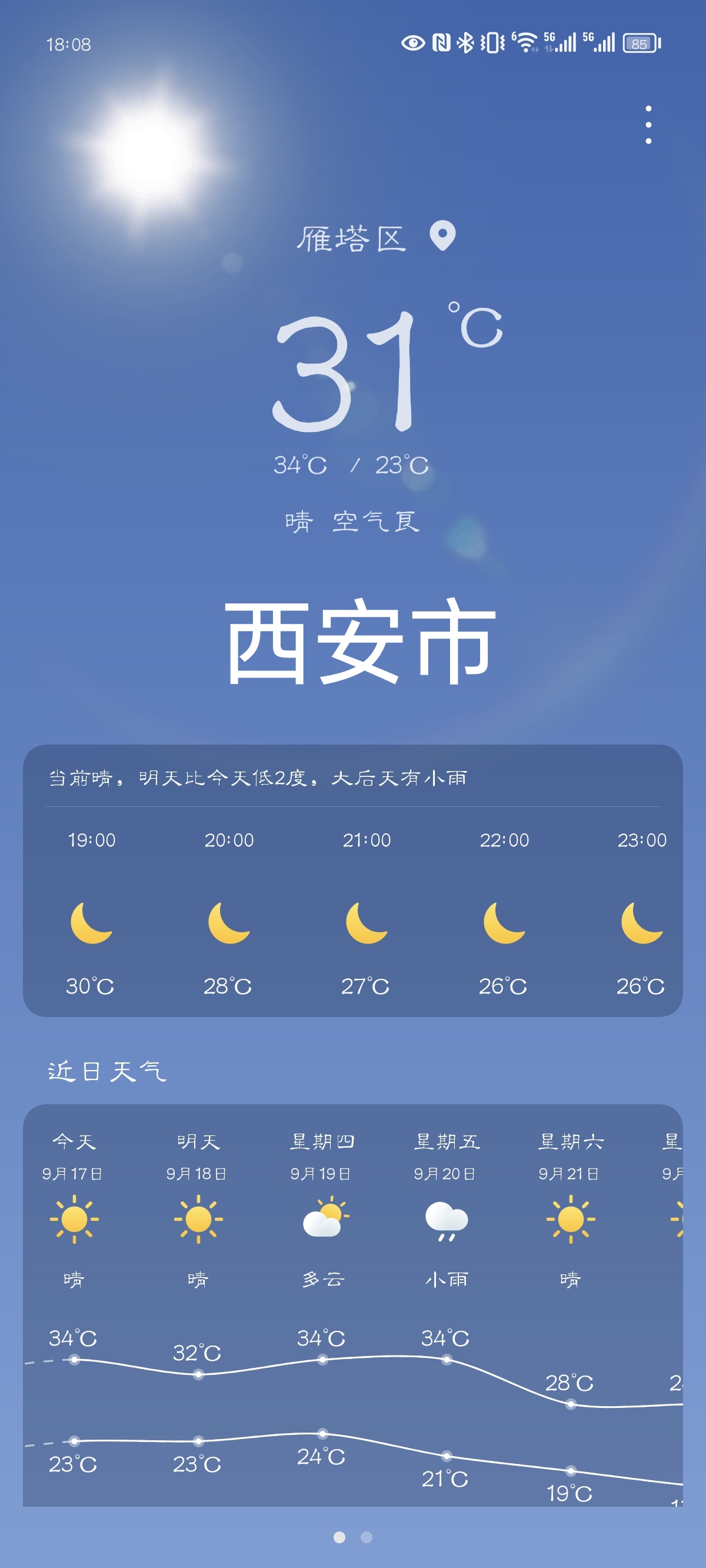Open the hourly forecast card
The image size is (706, 1568).
(x=352, y=913)
